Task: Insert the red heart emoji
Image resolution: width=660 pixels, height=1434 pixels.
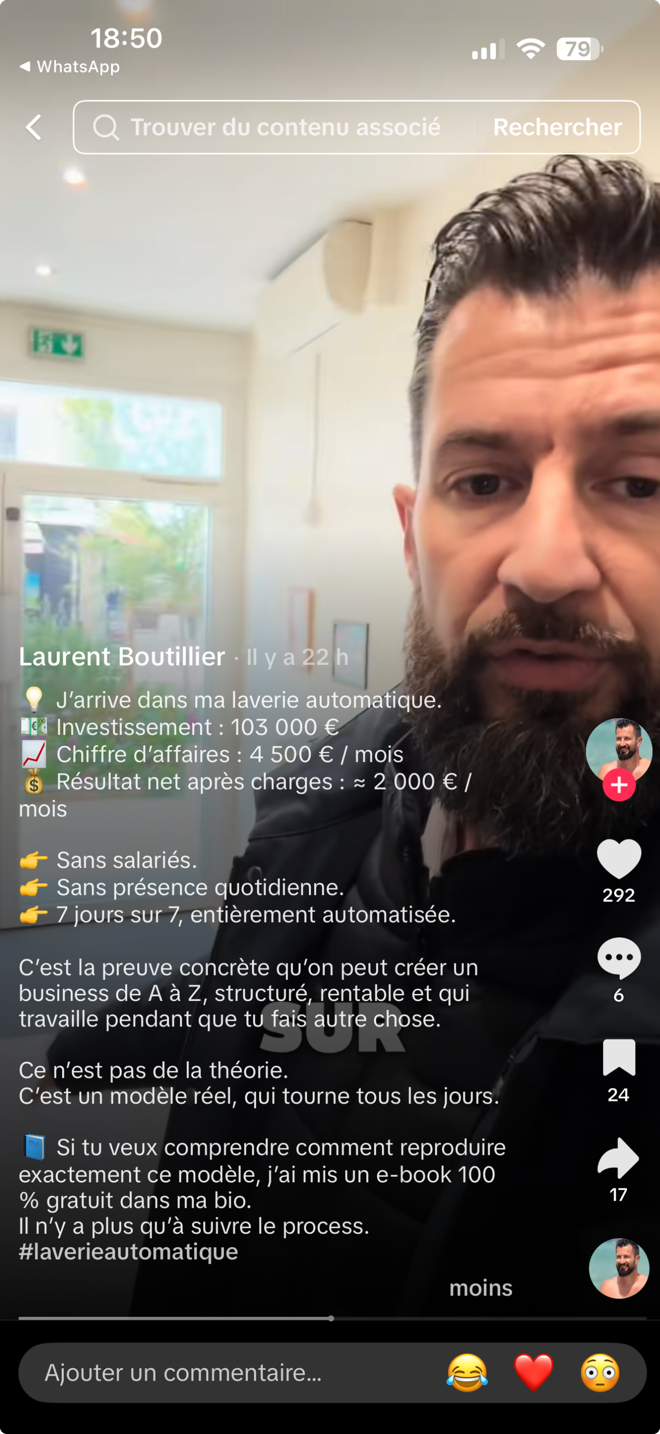Action: [533, 1373]
